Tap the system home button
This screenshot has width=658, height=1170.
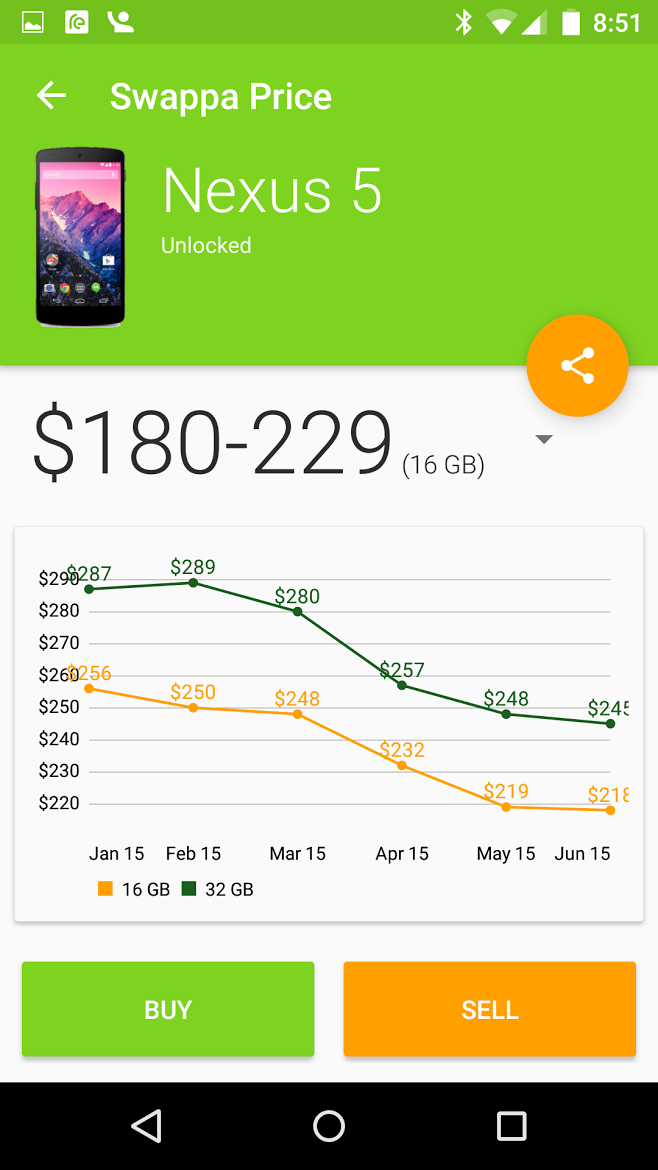329,1126
